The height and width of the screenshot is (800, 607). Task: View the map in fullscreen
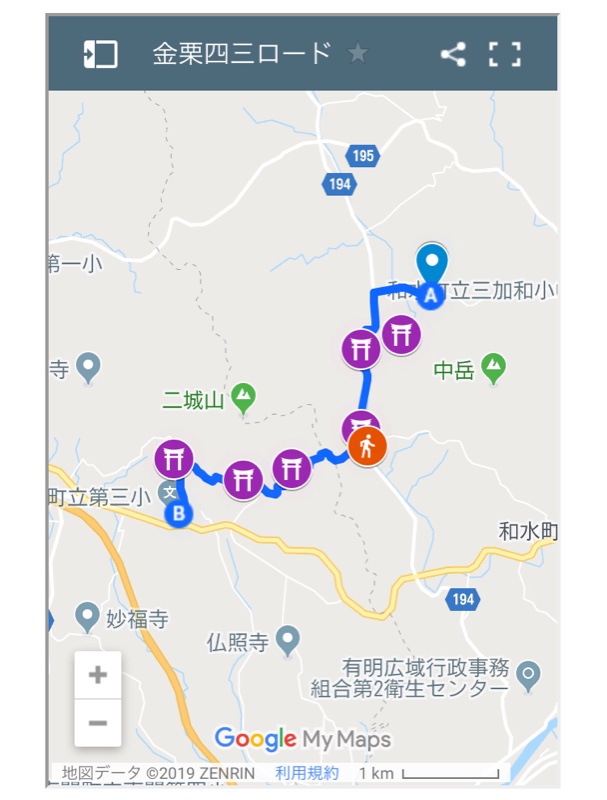click(505, 54)
